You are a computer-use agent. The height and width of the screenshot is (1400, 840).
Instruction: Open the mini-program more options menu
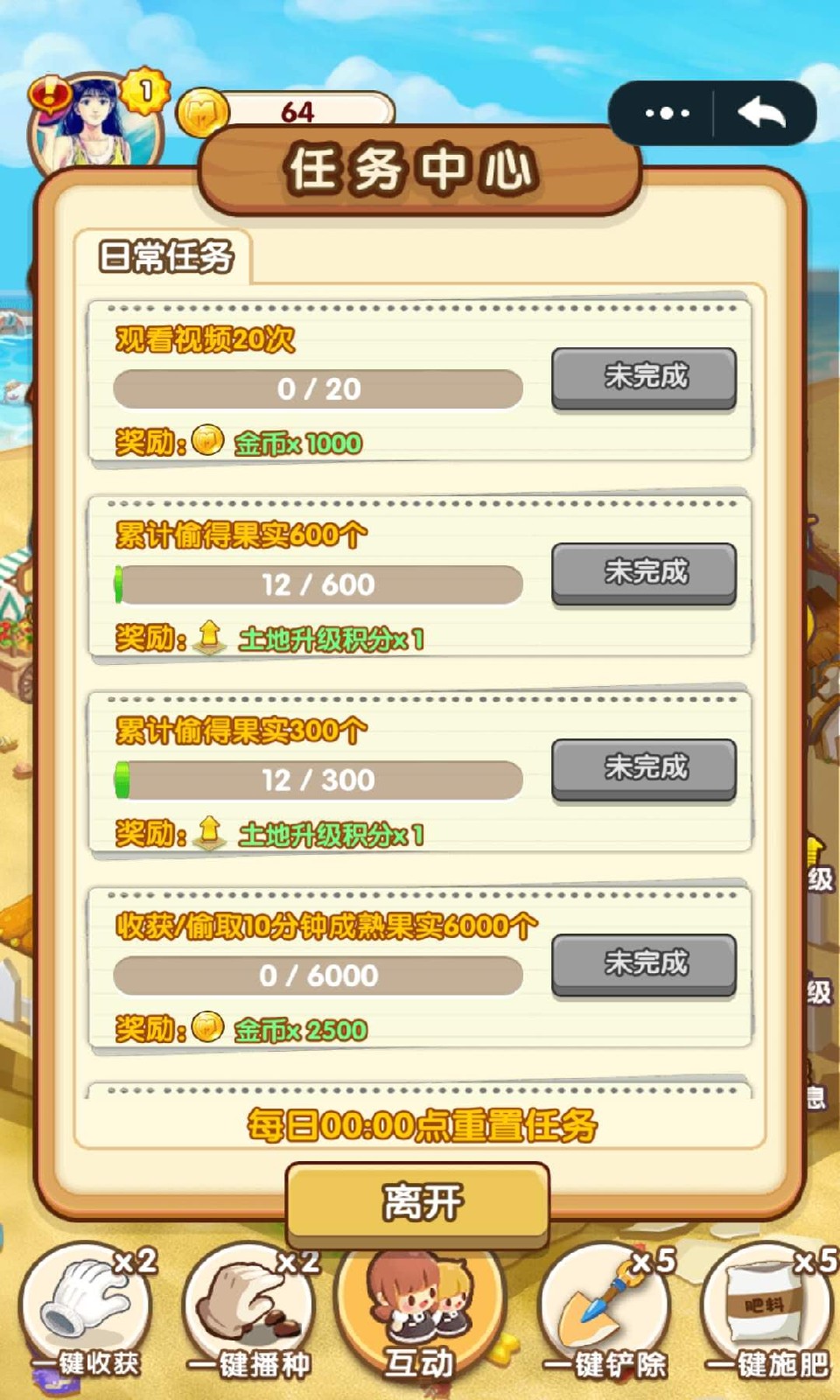click(x=667, y=114)
